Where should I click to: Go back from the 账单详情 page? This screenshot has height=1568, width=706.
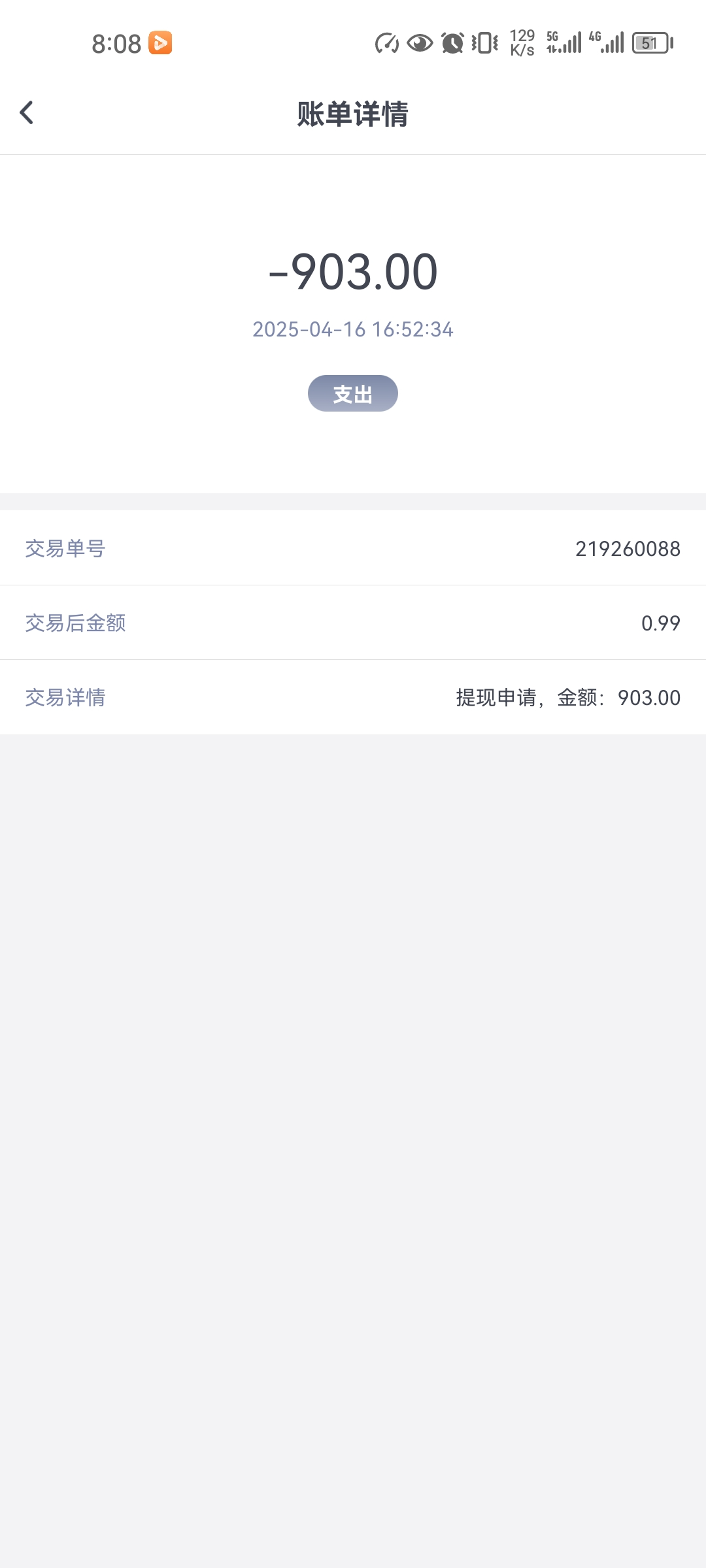[27, 113]
